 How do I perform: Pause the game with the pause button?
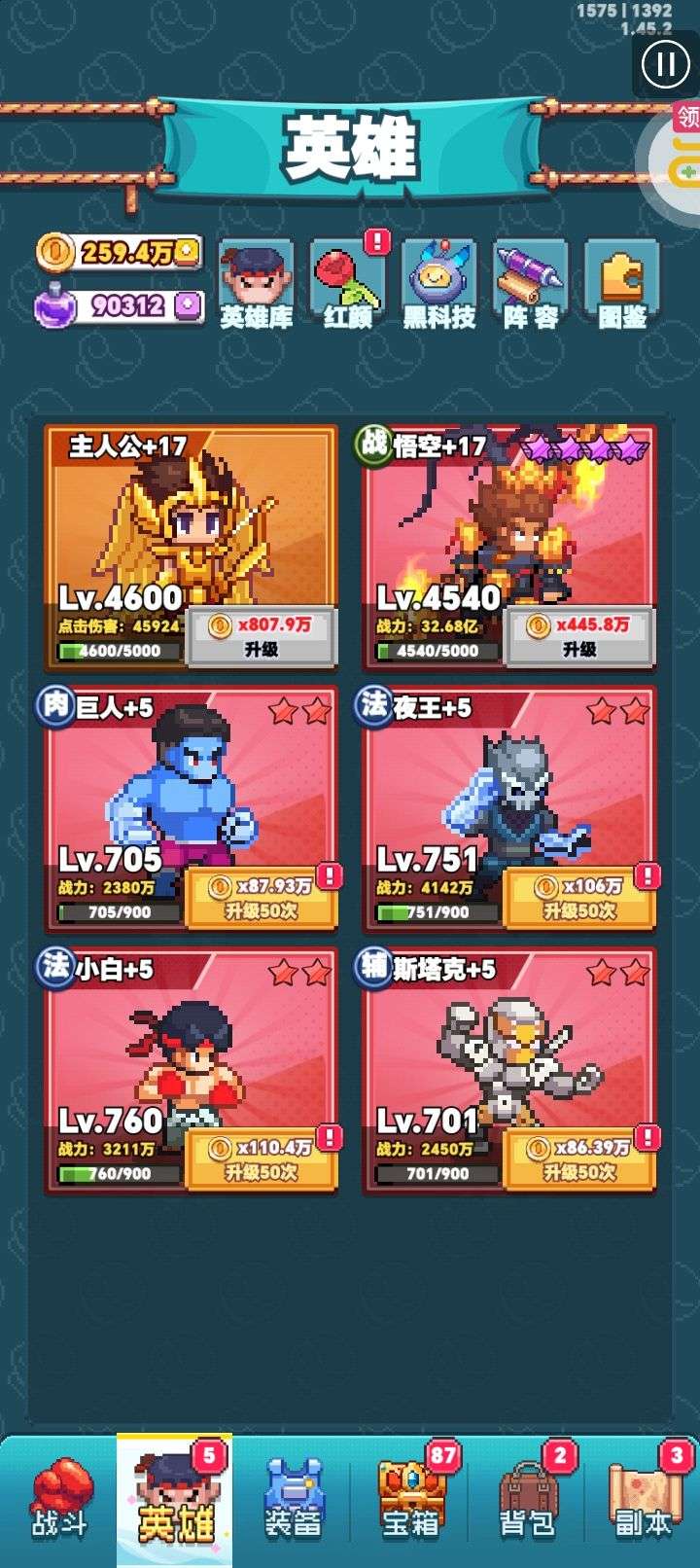(x=666, y=64)
